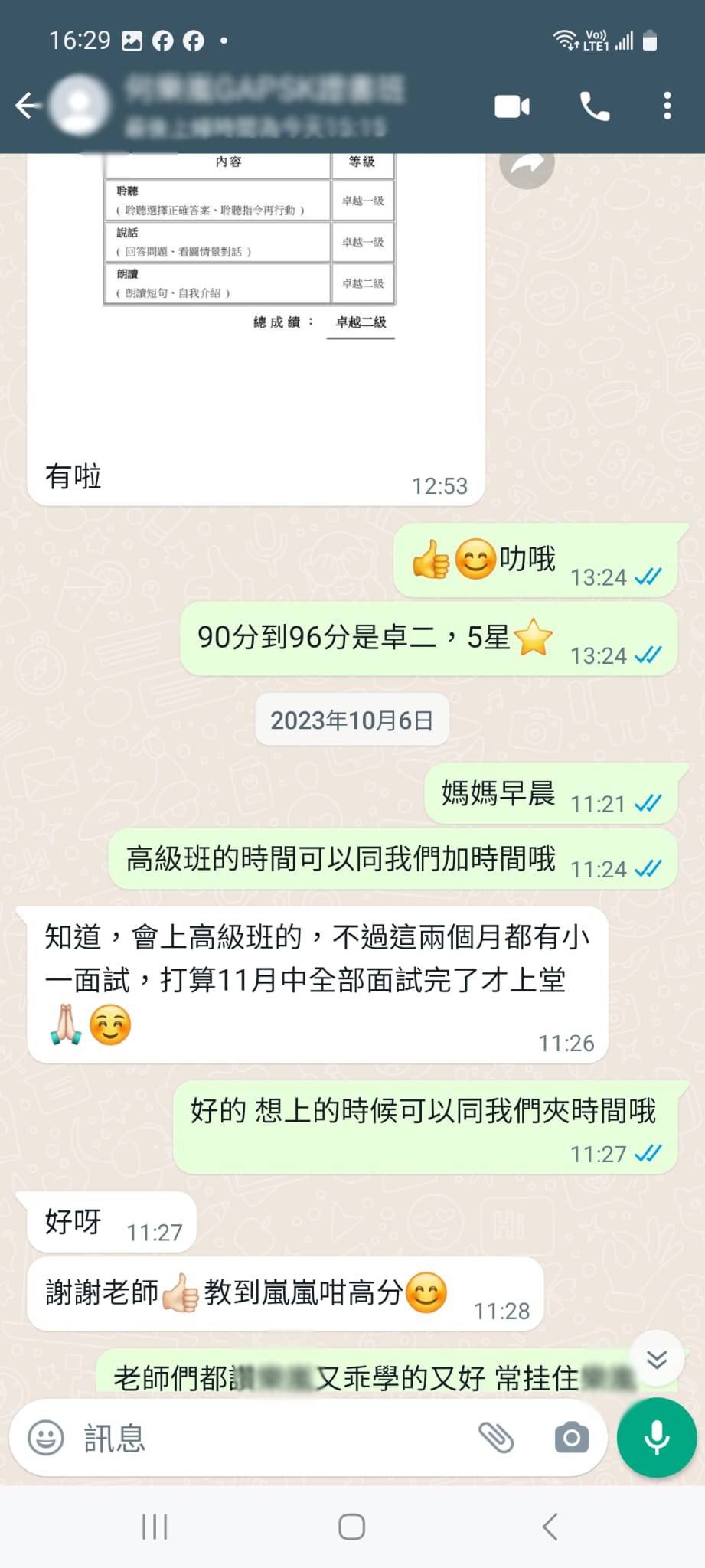Open the emoji picker

tap(46, 1439)
